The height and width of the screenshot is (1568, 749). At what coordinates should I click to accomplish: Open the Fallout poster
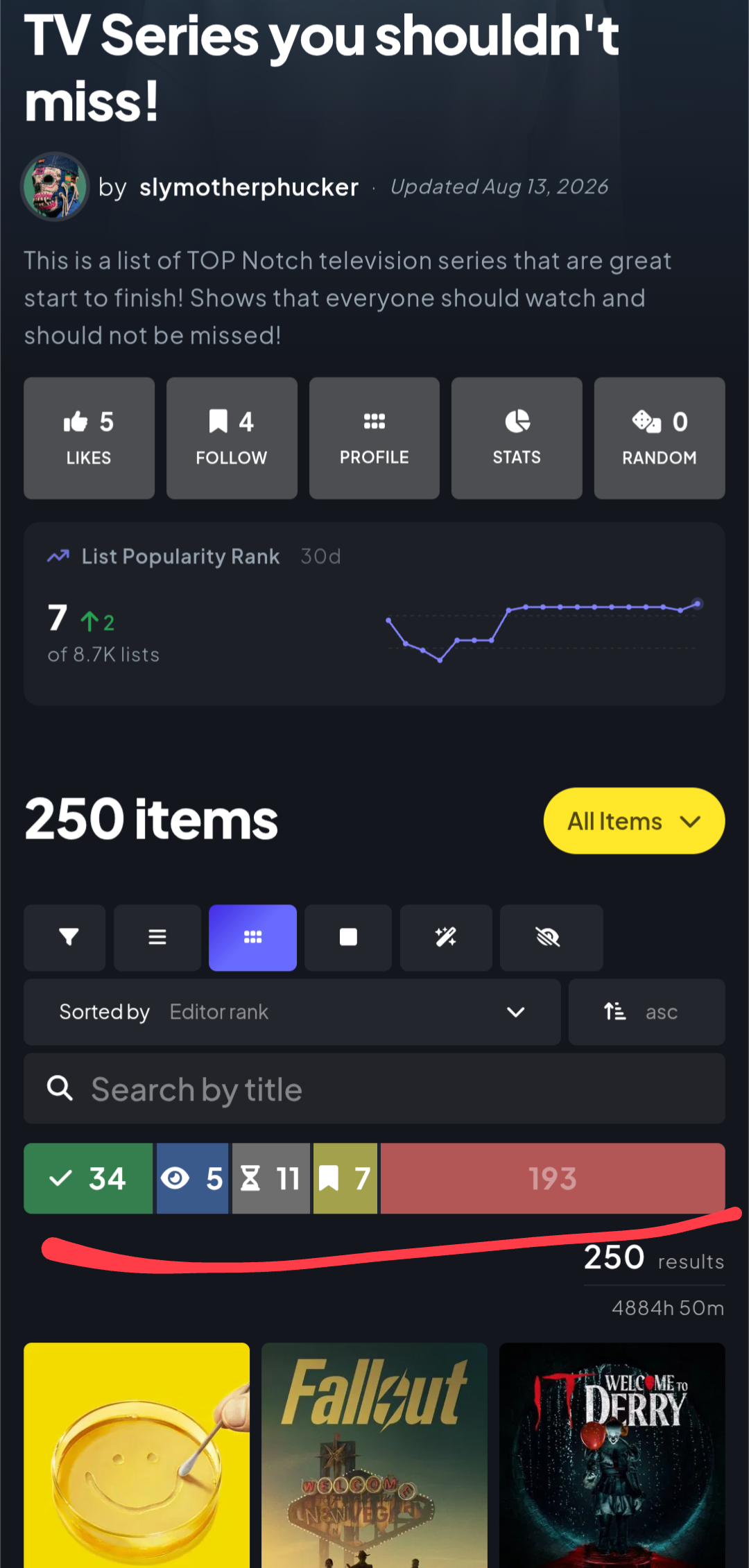coord(374,1455)
